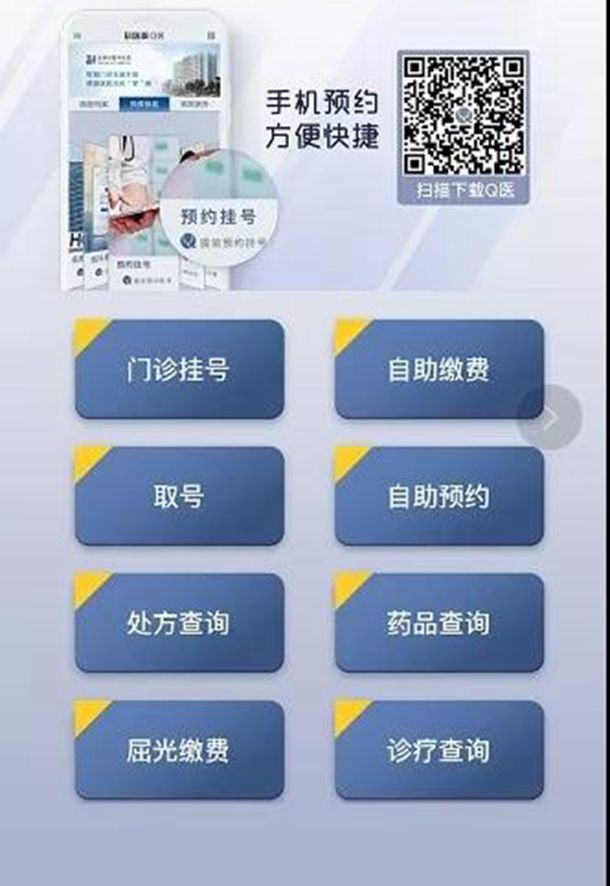Open 处方查询 prescription lookup
The width and height of the screenshot is (610, 886).
(179, 623)
